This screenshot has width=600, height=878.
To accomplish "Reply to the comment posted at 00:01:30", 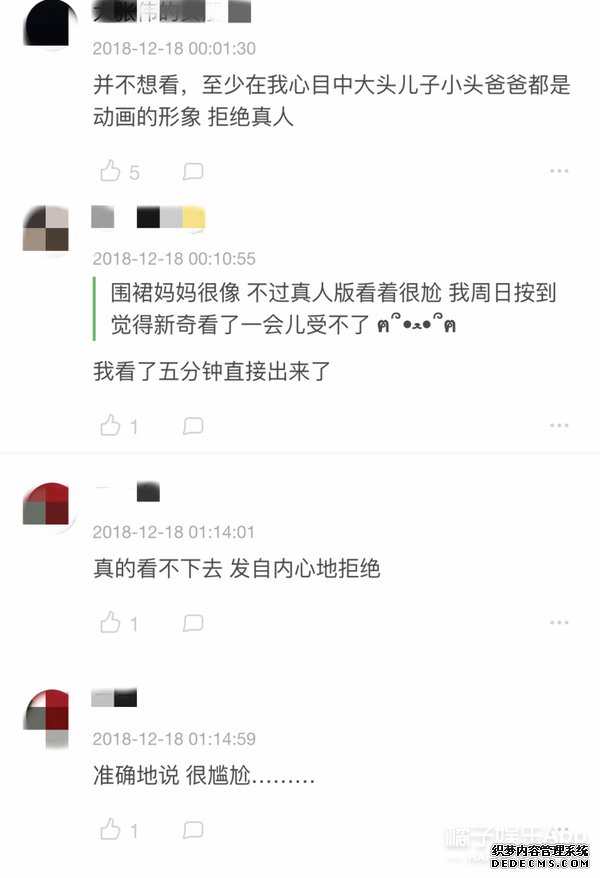I will coord(193,171).
